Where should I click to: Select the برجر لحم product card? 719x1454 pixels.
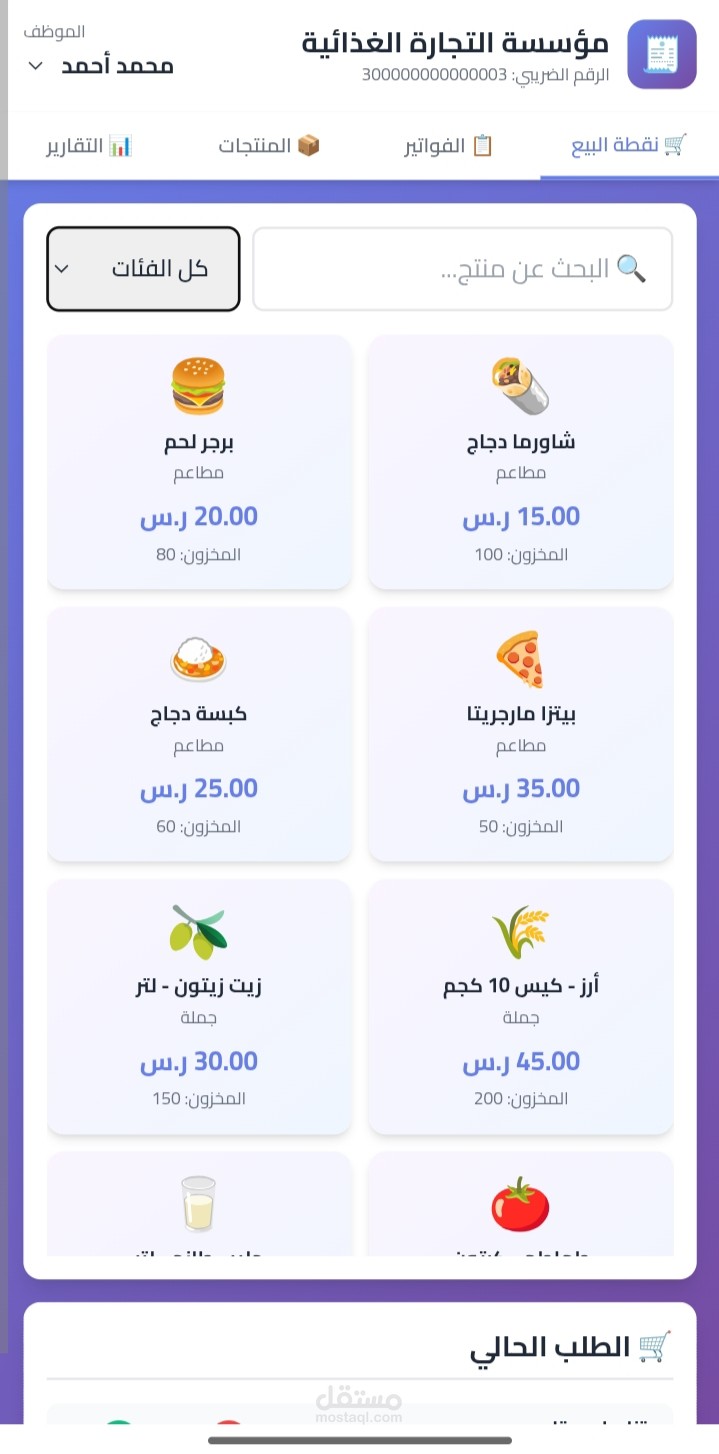[x=199, y=462]
